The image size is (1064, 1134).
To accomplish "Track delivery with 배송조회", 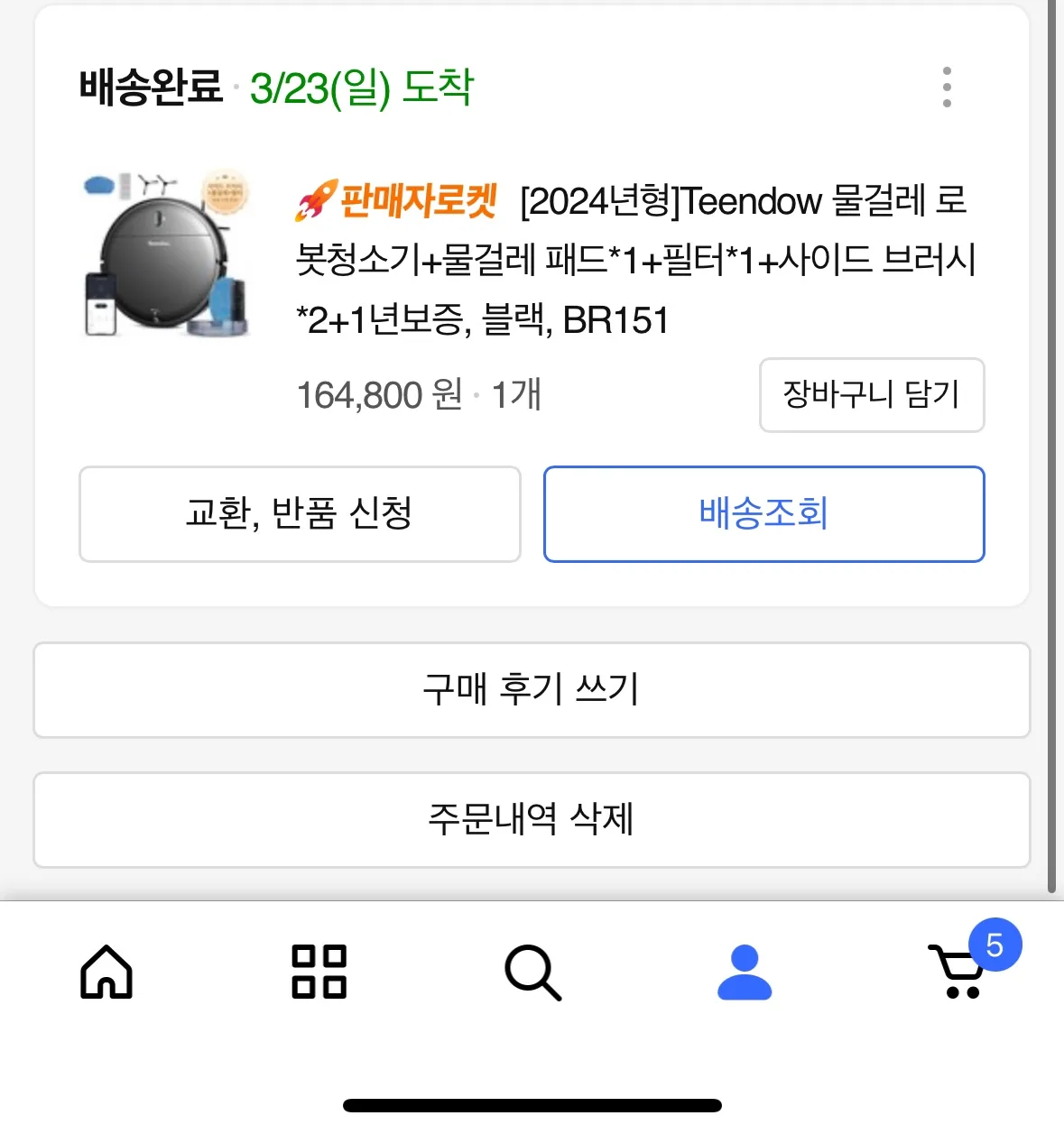I will (763, 514).
